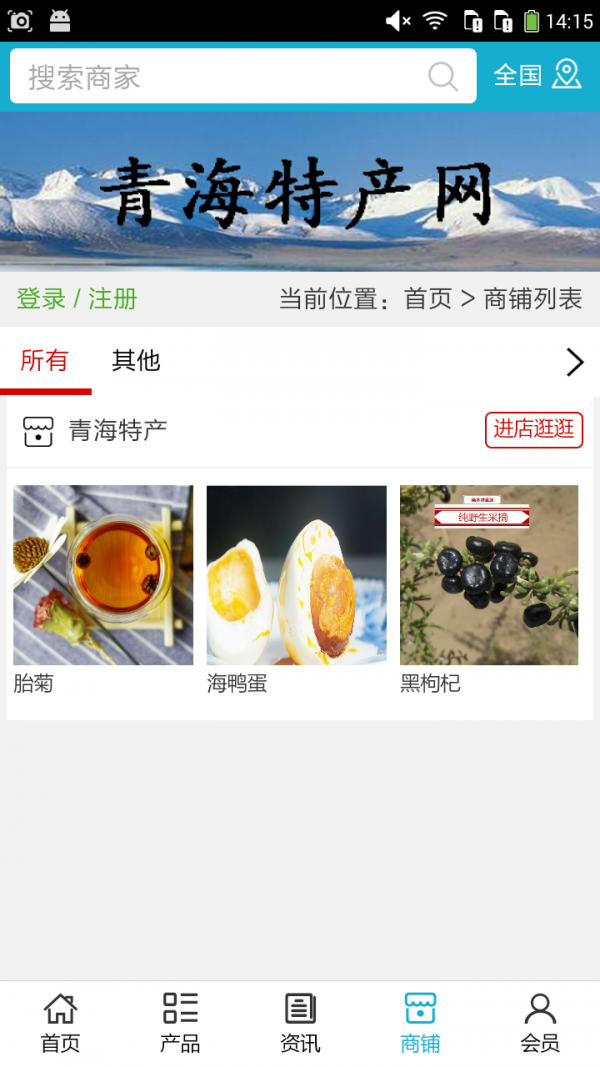Switch to the 其他 category tab
Image resolution: width=600 pixels, height=1067 pixels.
pyautogui.click(x=136, y=361)
